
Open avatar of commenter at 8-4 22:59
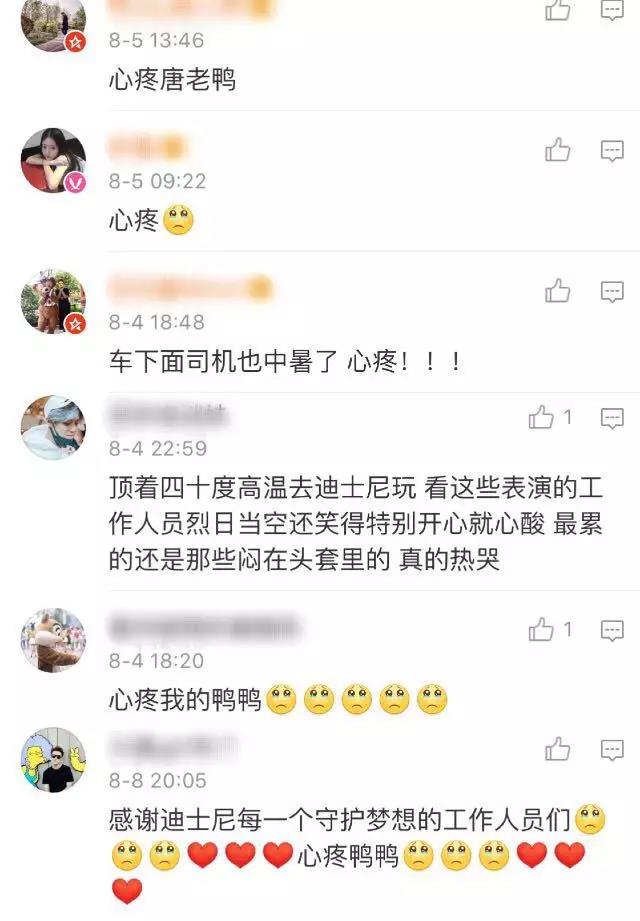[53, 427]
